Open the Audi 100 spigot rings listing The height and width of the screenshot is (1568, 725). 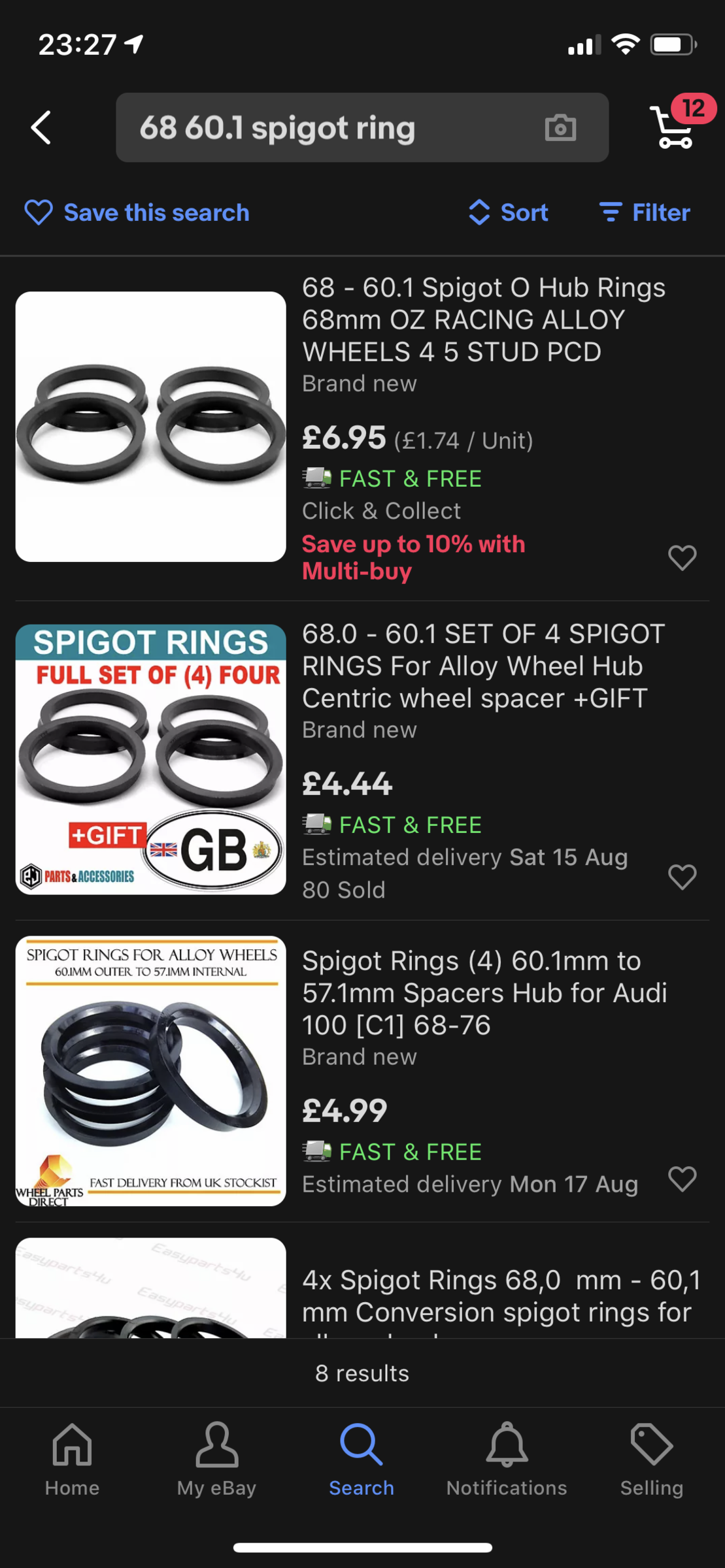(484, 993)
